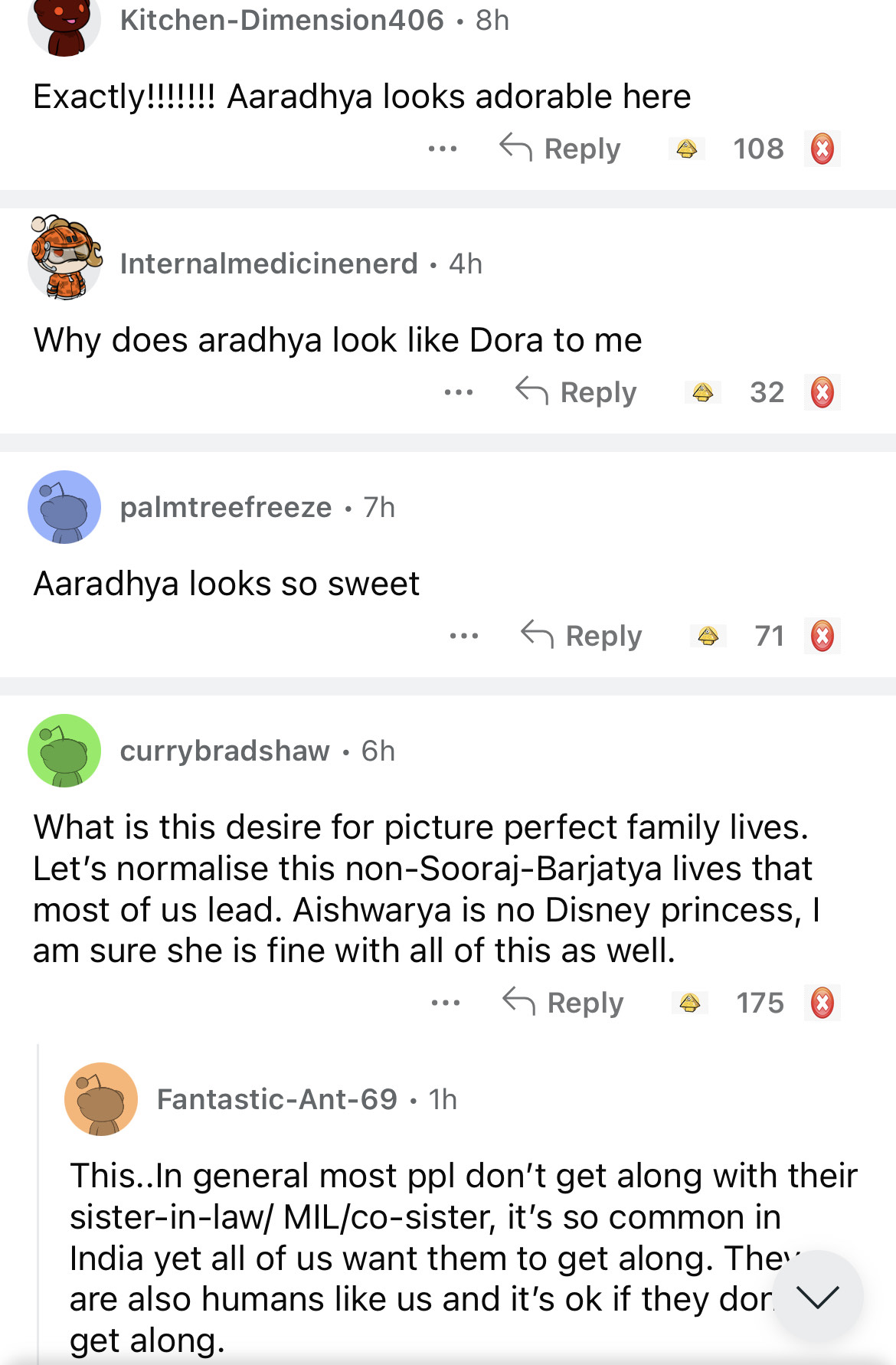Downvote Kitchen-Dimension406's comment
896x1365 pixels.
point(822,149)
